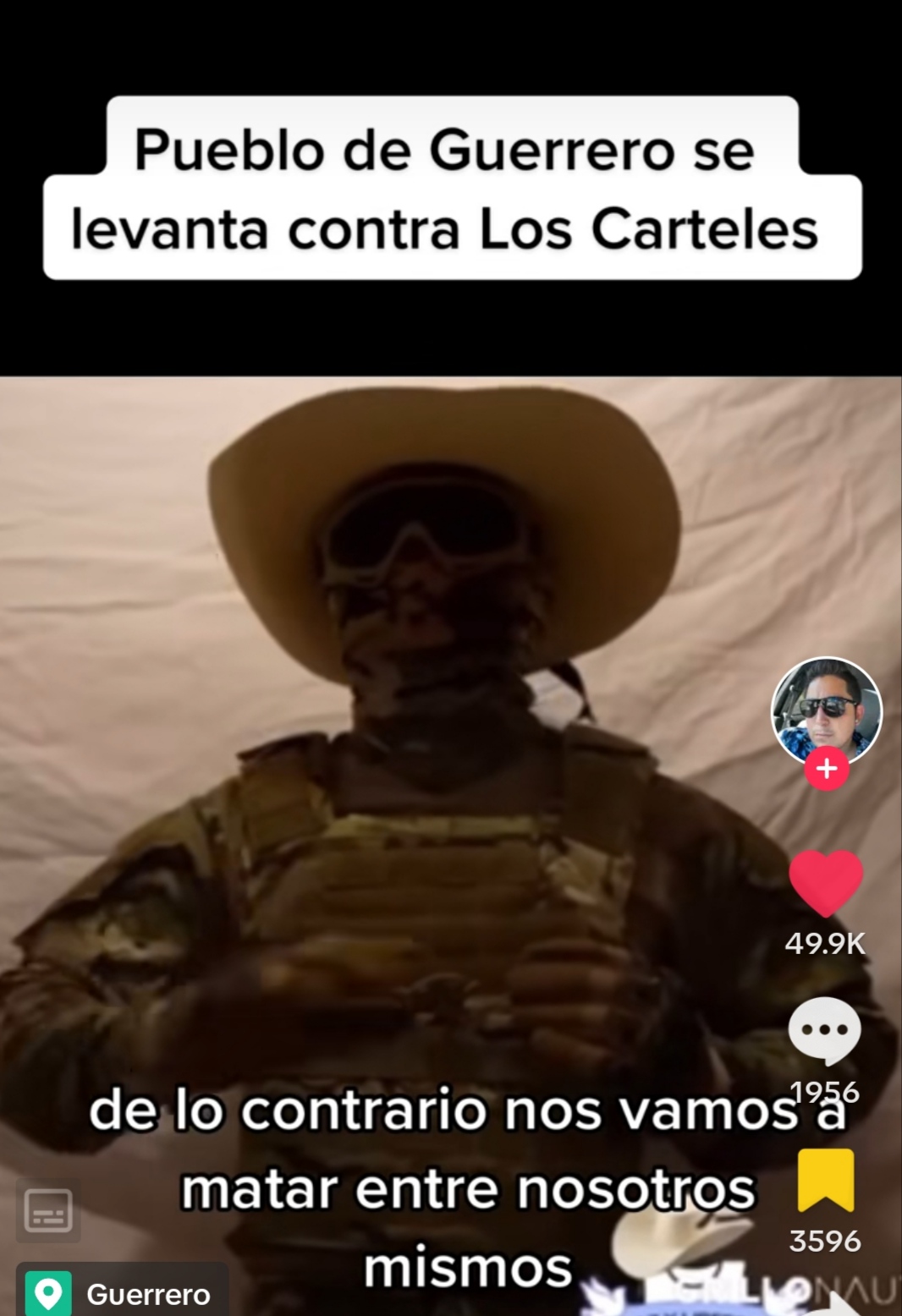
Task: Save the video with the bookmark icon
Action: 825,1179
